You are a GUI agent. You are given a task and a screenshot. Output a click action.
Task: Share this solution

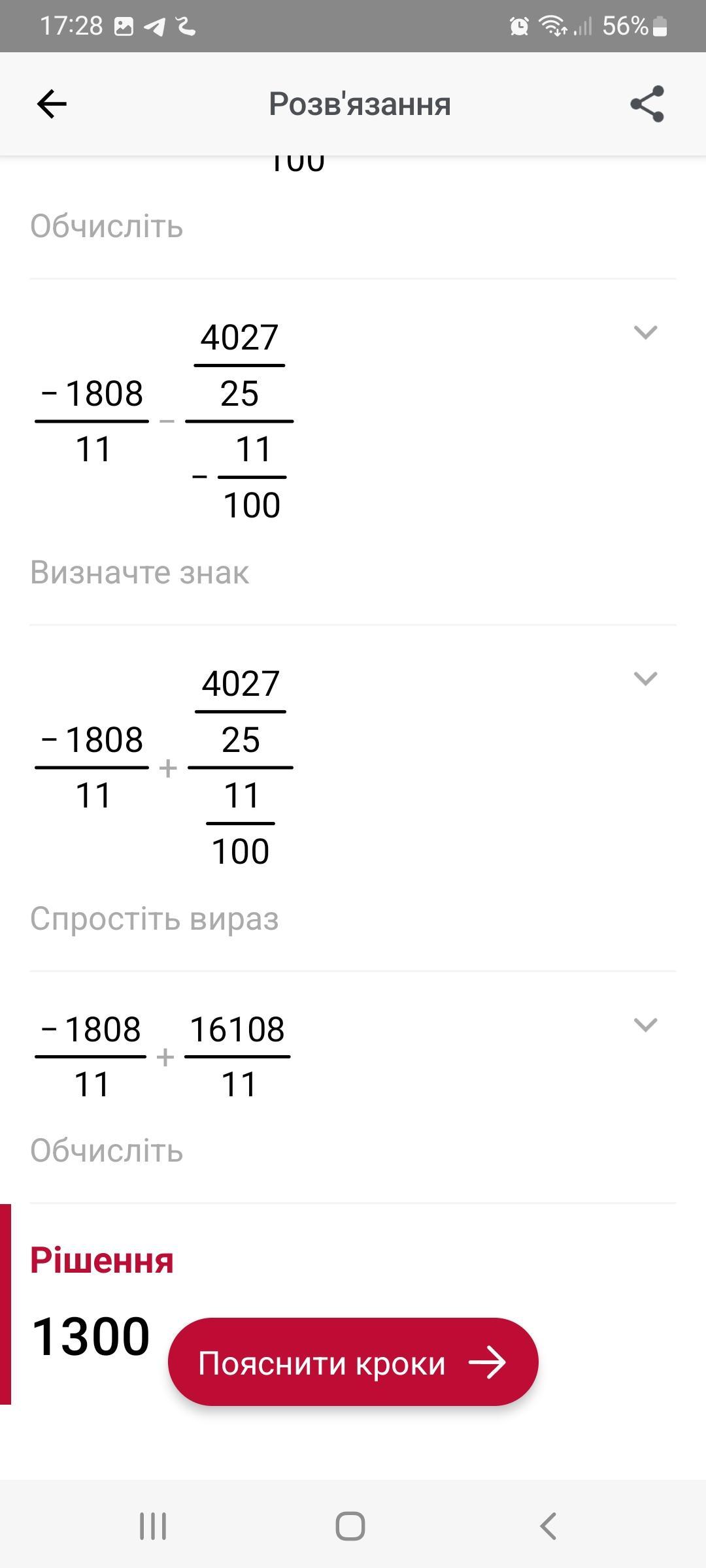pyautogui.click(x=647, y=104)
